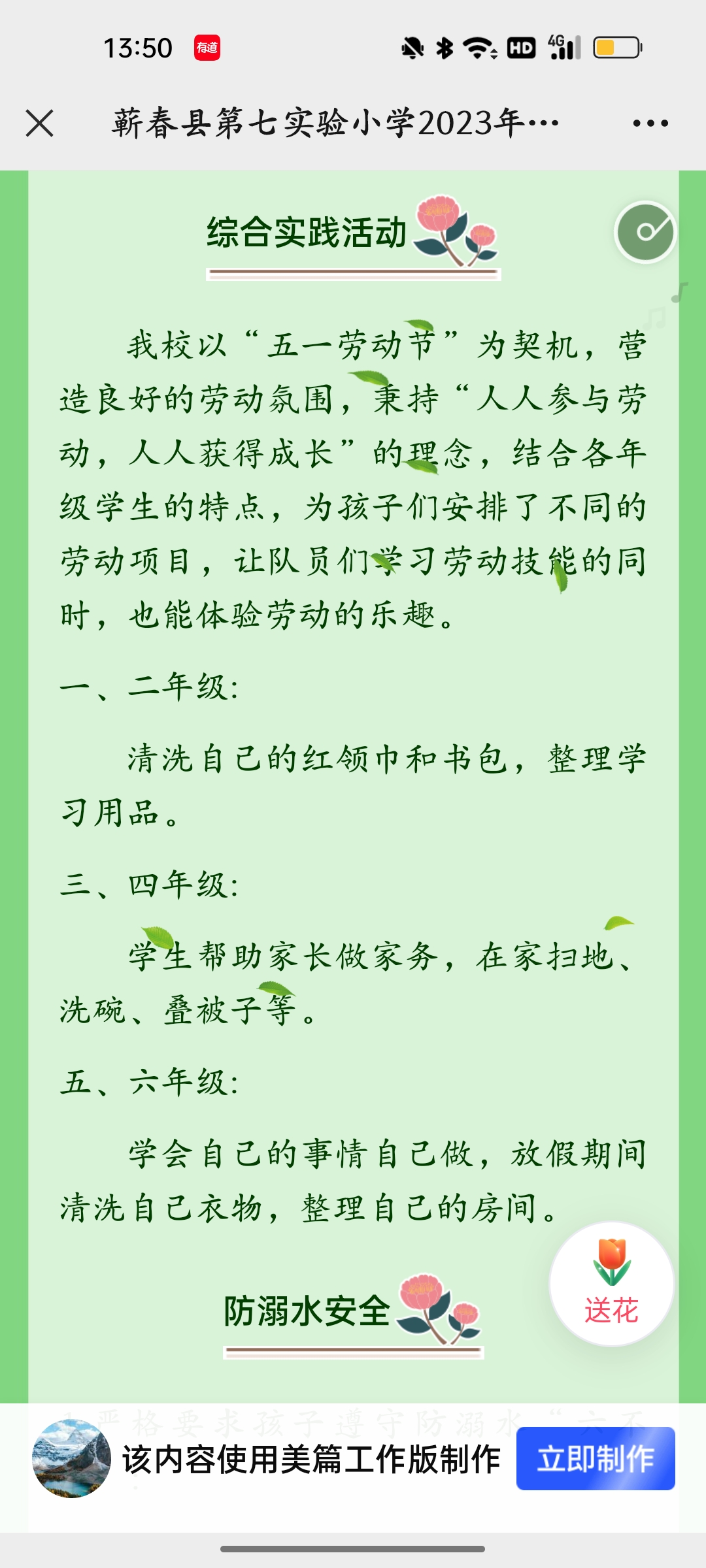Close the article page
The image size is (706, 1568).
click(x=39, y=123)
